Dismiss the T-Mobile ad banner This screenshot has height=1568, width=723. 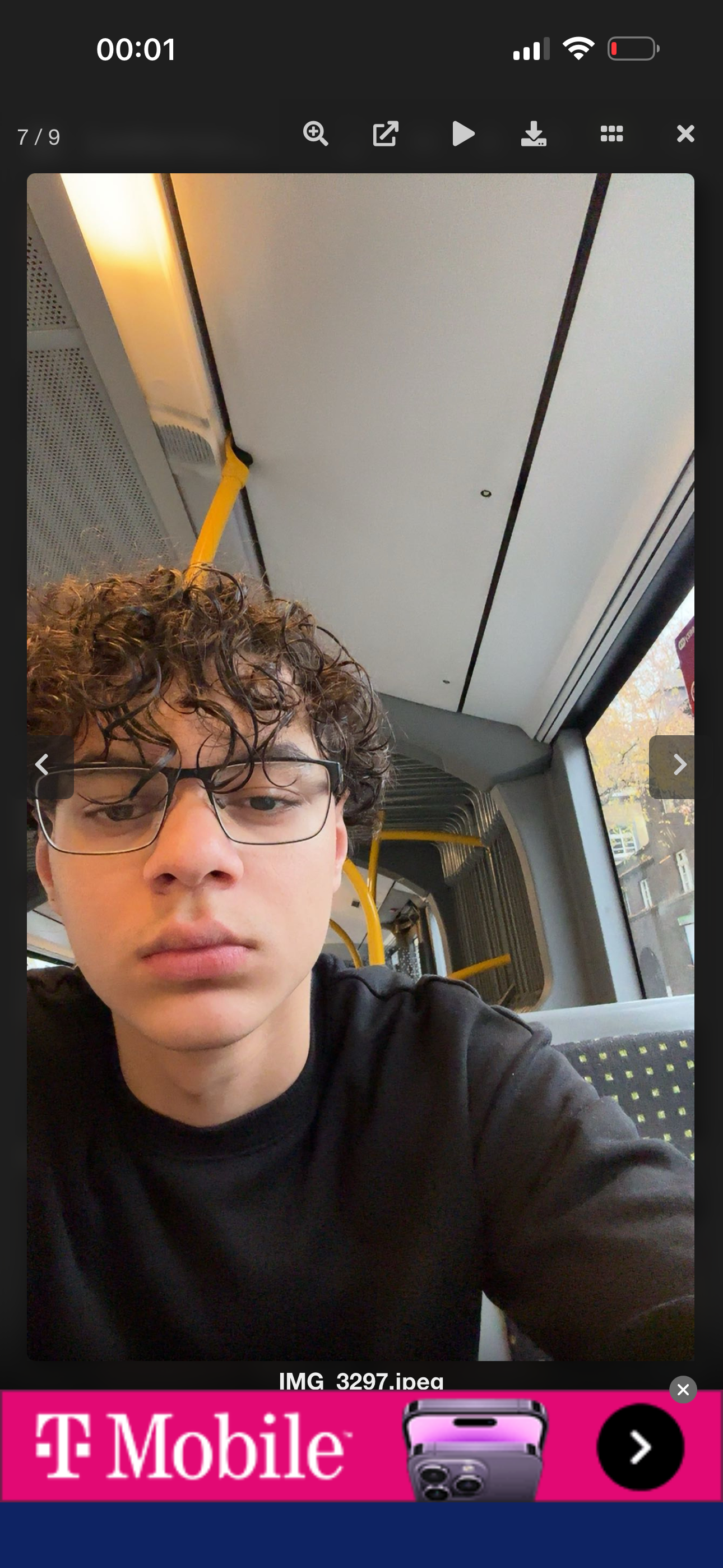(x=683, y=1390)
